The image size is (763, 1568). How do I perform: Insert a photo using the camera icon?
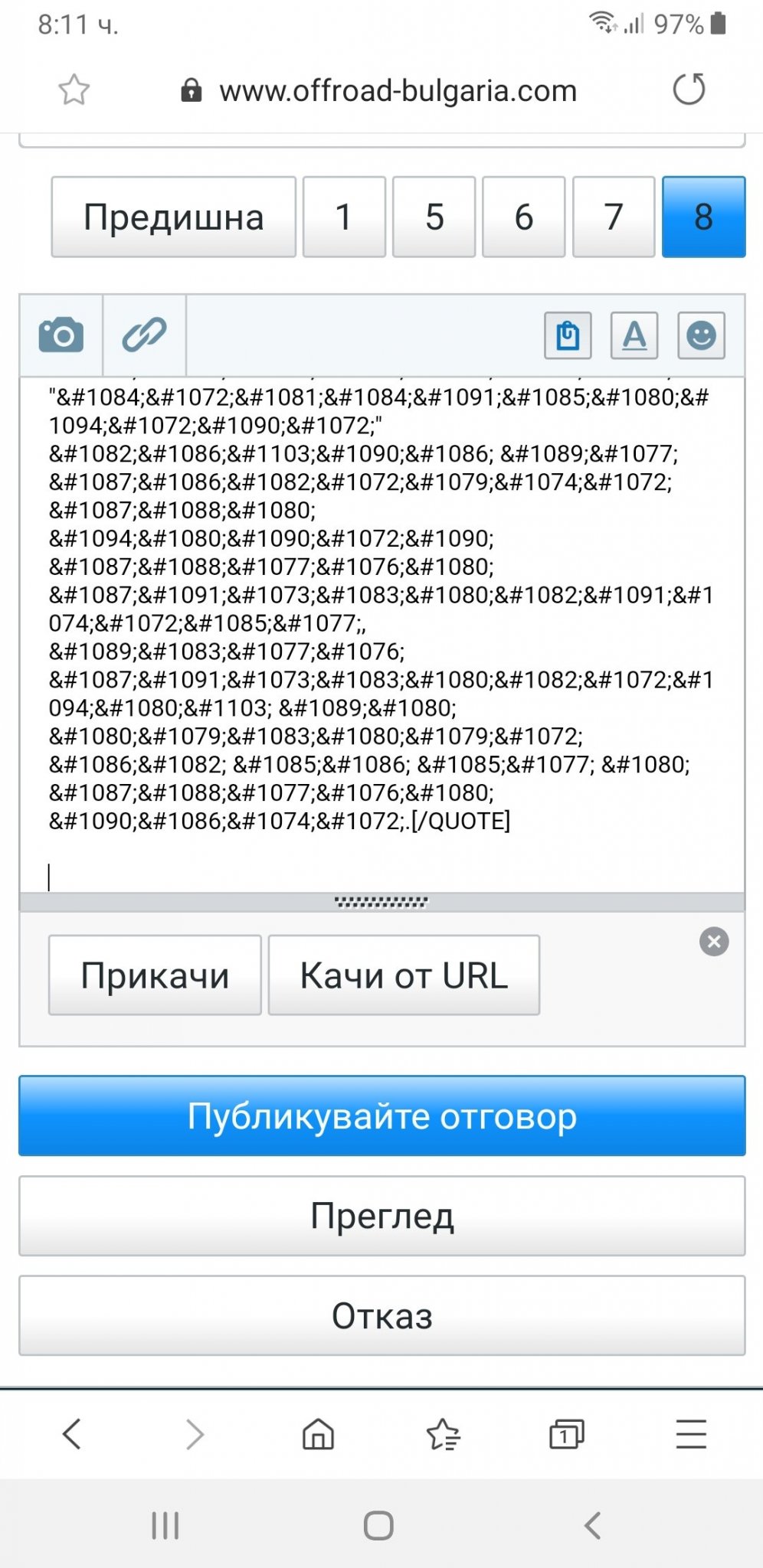(x=61, y=335)
